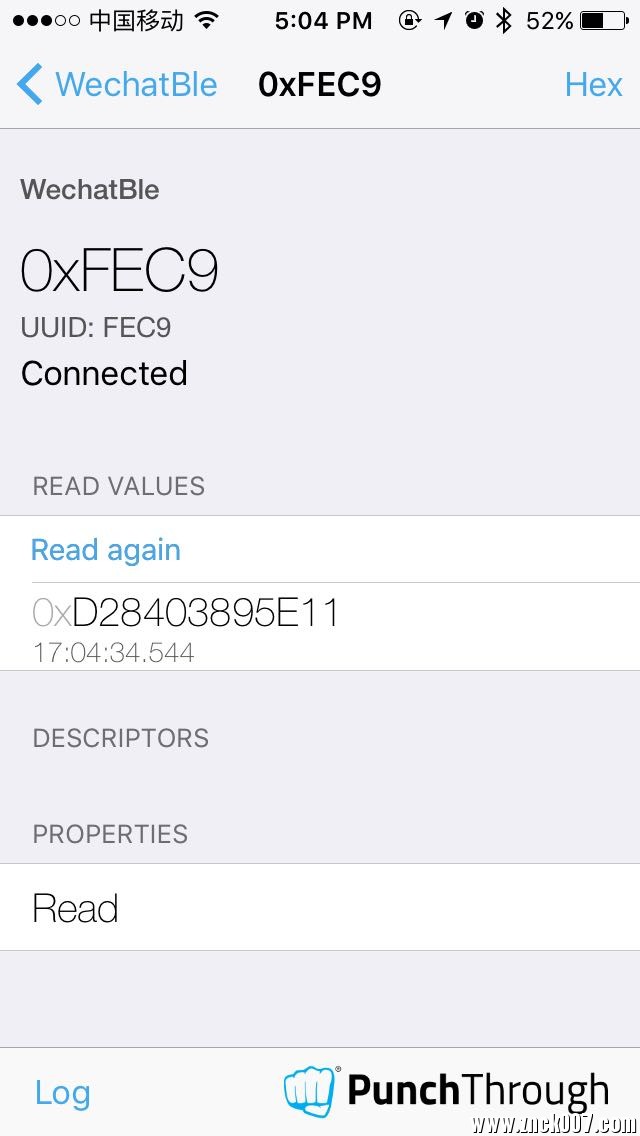Select the read value 0xD28403895E11
The image size is (640, 1136).
[320, 627]
